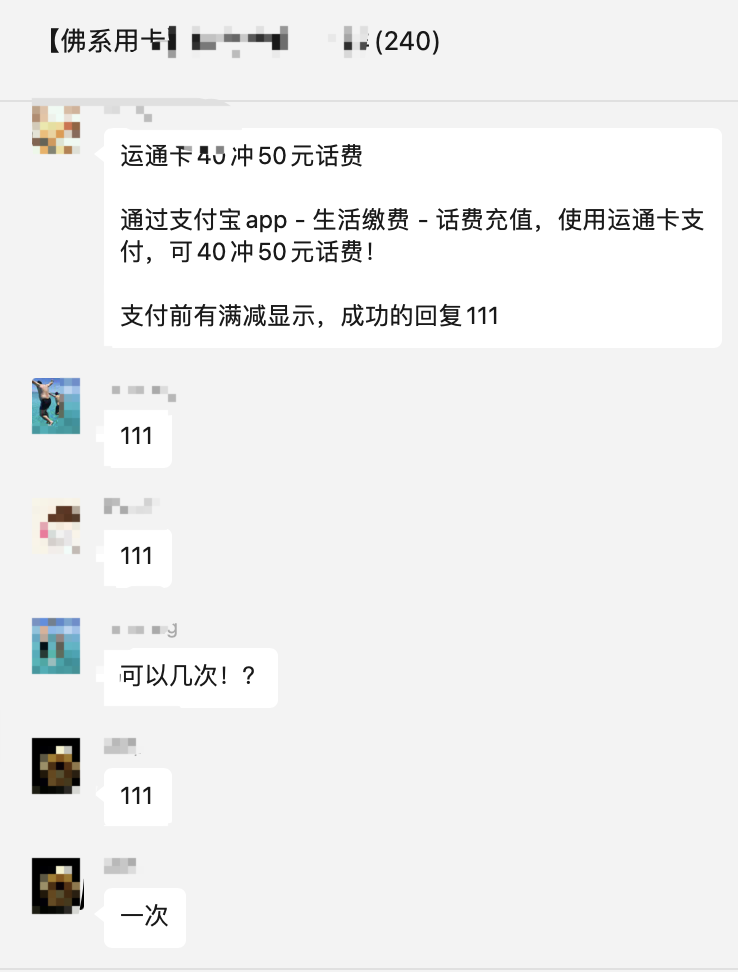Open profile of the 运通卡 announcement sender
The width and height of the screenshot is (738, 972).
coord(56,128)
